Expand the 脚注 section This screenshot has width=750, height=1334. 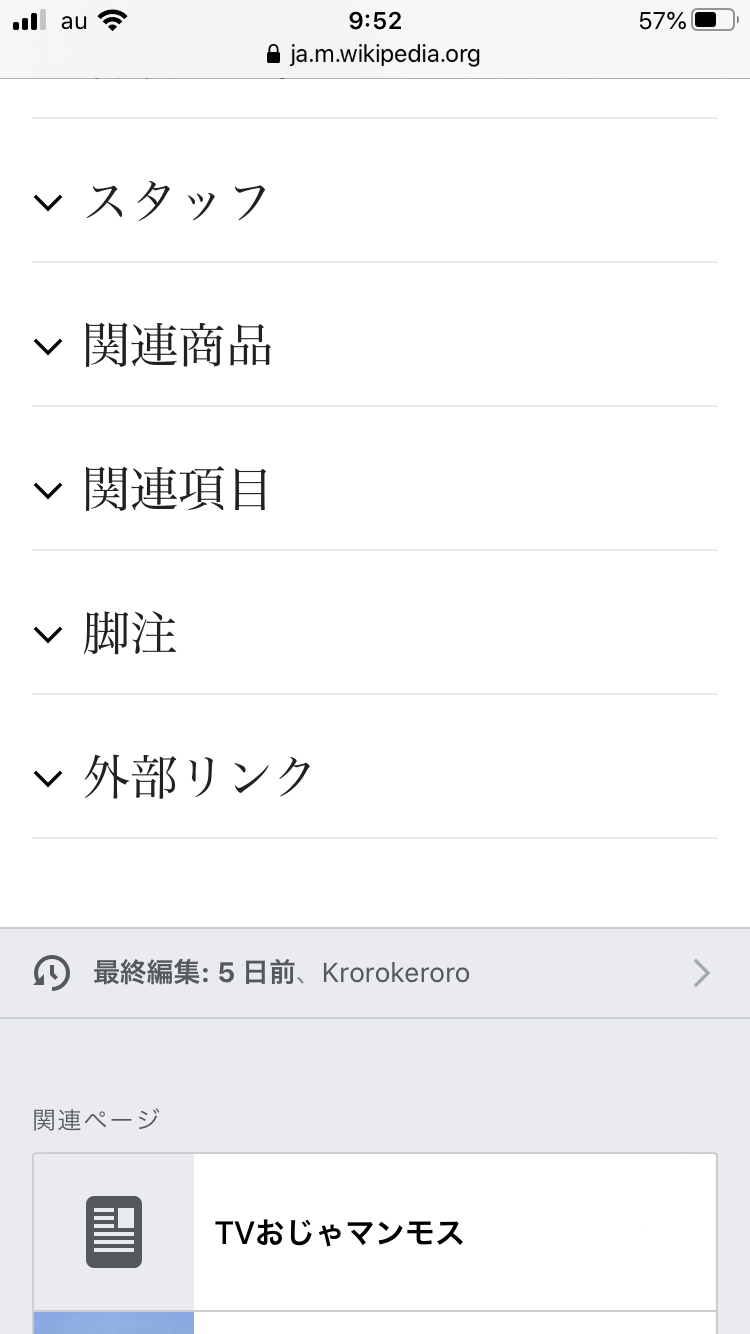[130, 633]
